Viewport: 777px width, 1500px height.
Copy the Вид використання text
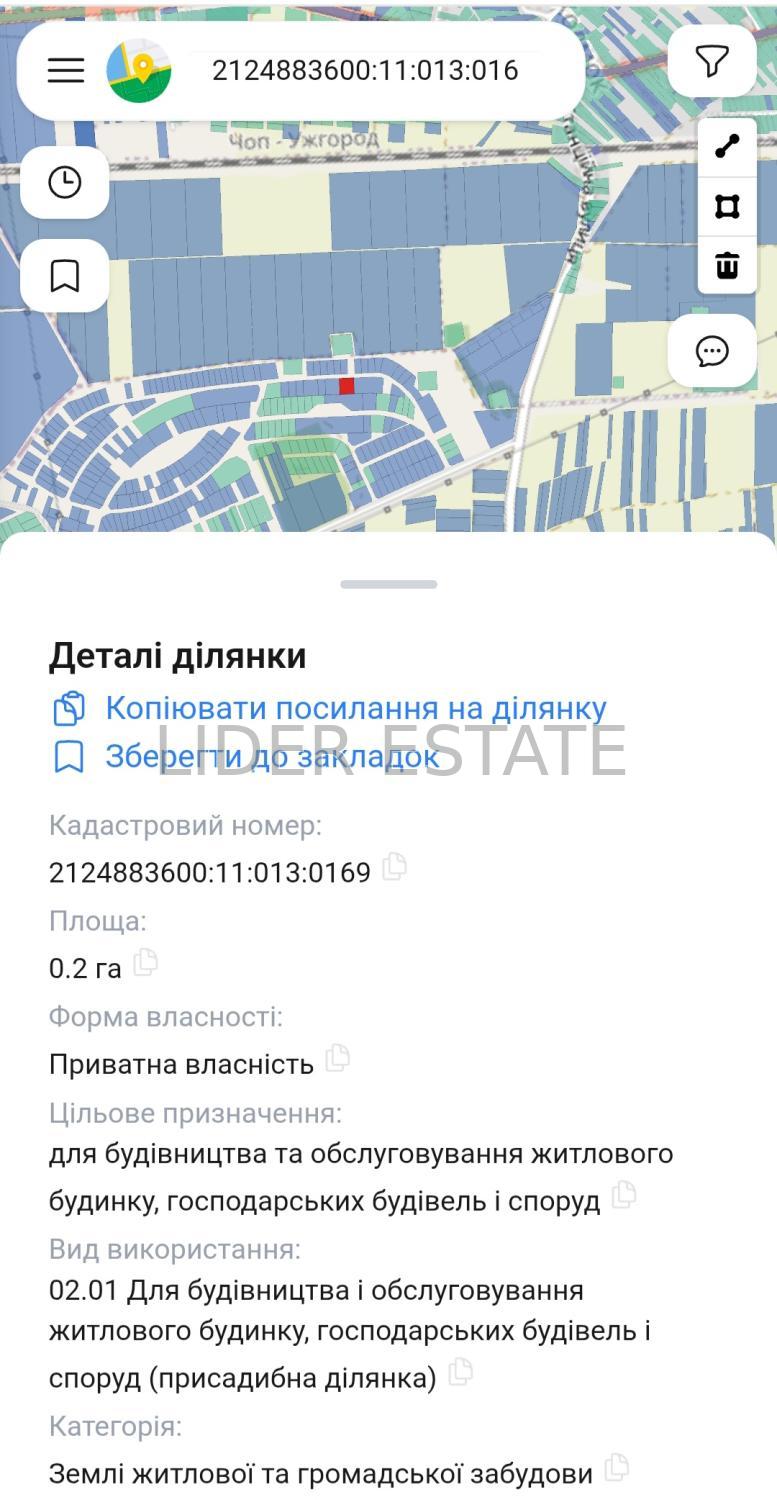pyautogui.click(x=460, y=1372)
